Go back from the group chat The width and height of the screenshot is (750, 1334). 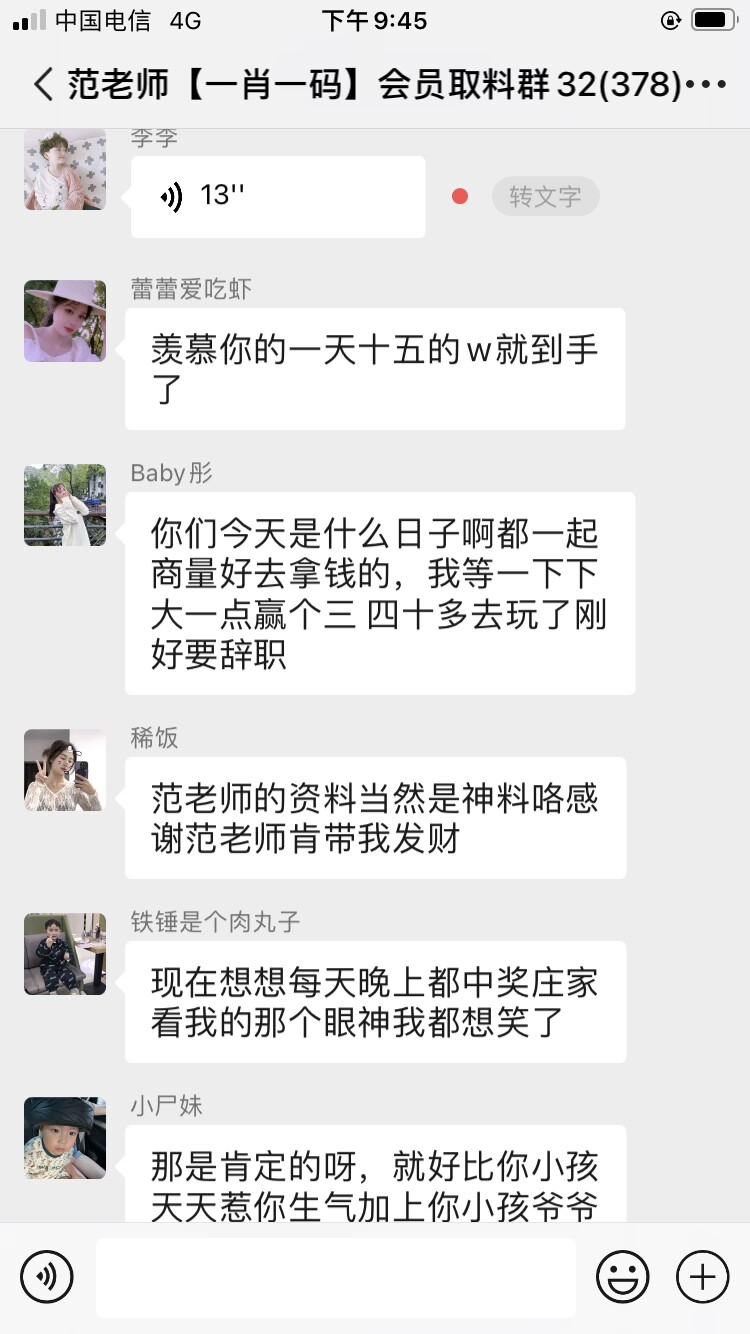coord(42,85)
